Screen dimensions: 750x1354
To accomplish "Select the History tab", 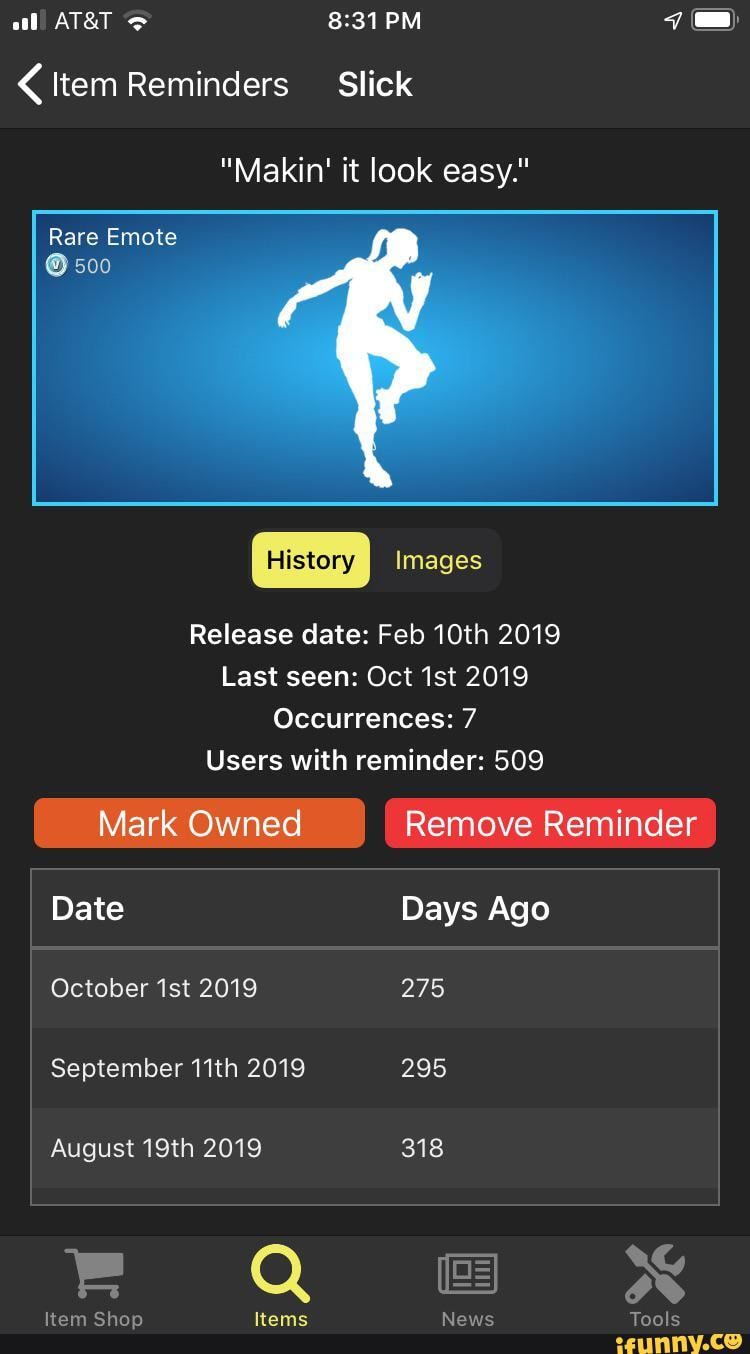I will pyautogui.click(x=310, y=560).
